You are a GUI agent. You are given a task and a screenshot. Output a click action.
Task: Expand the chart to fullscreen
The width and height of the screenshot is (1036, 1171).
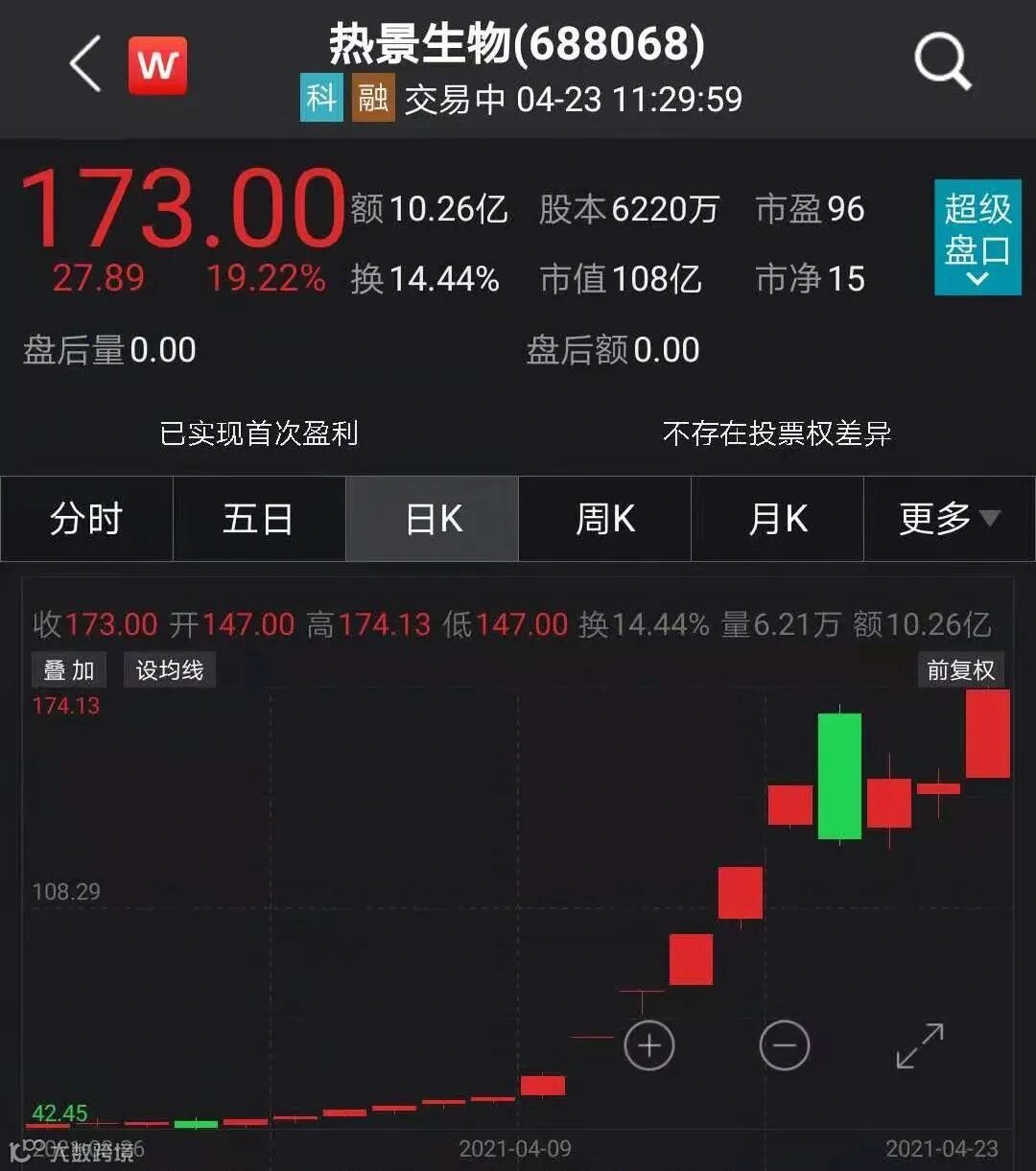pos(920,1045)
